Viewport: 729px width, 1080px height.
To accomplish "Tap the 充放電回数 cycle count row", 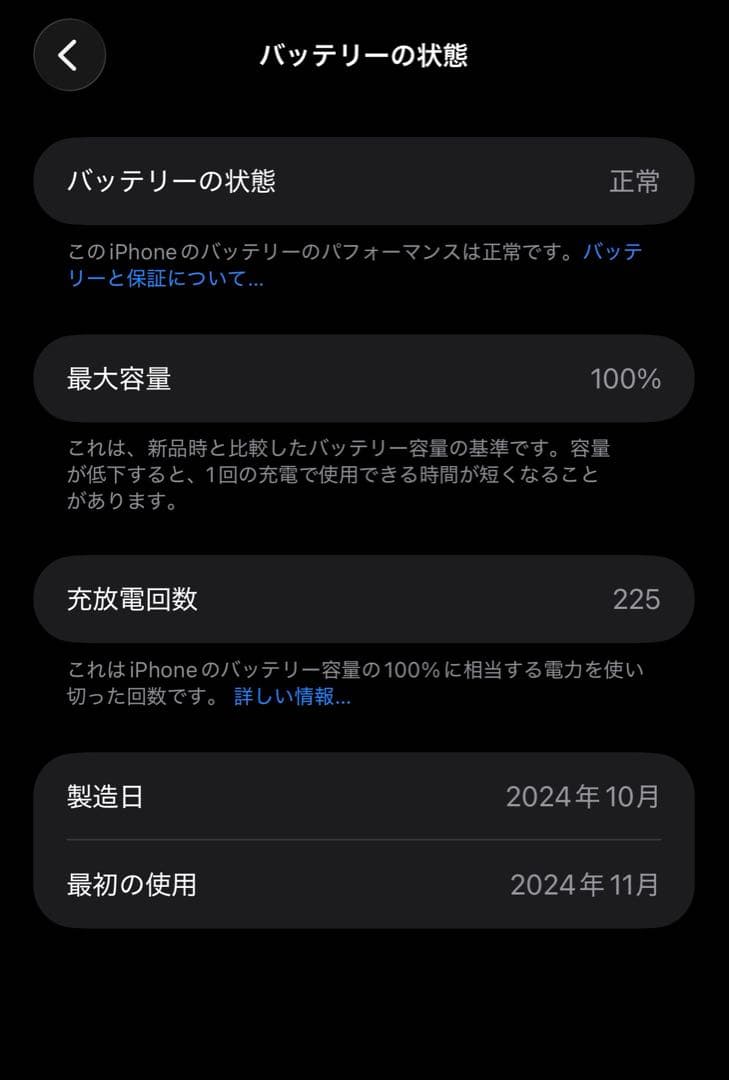I will coord(364,598).
